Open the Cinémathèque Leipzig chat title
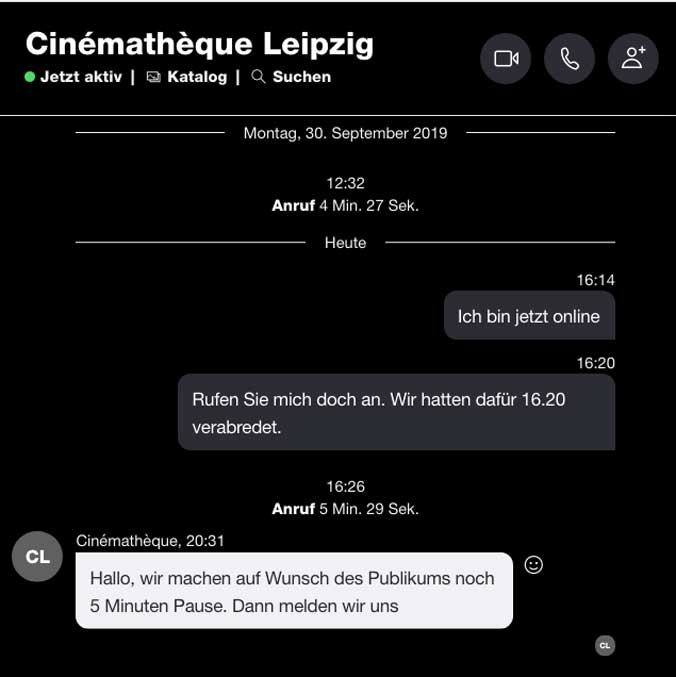 point(200,44)
